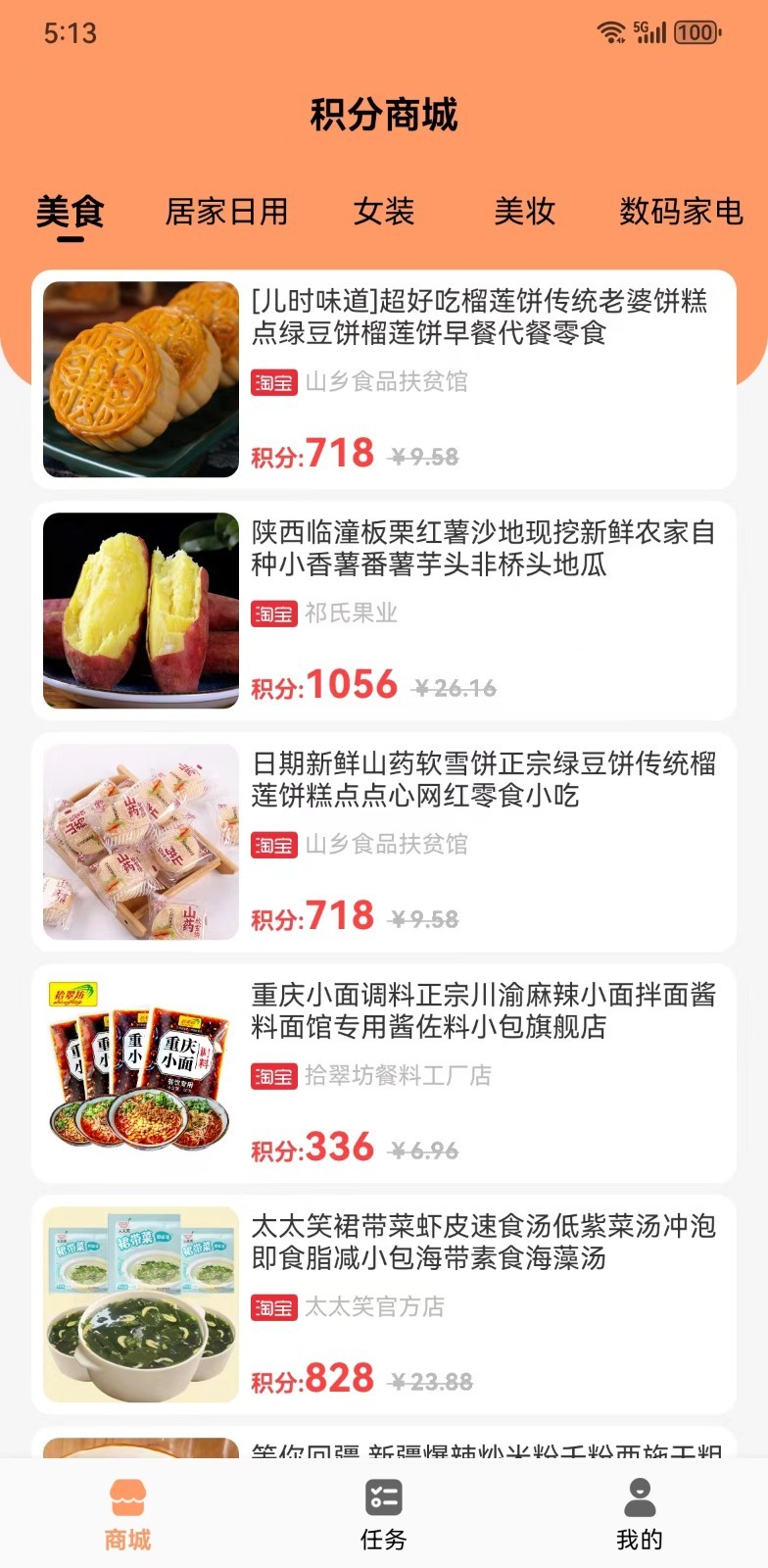The image size is (768, 1568).
Task: Open the 陕西临潼板栗红薯 product card
Action: click(x=384, y=611)
